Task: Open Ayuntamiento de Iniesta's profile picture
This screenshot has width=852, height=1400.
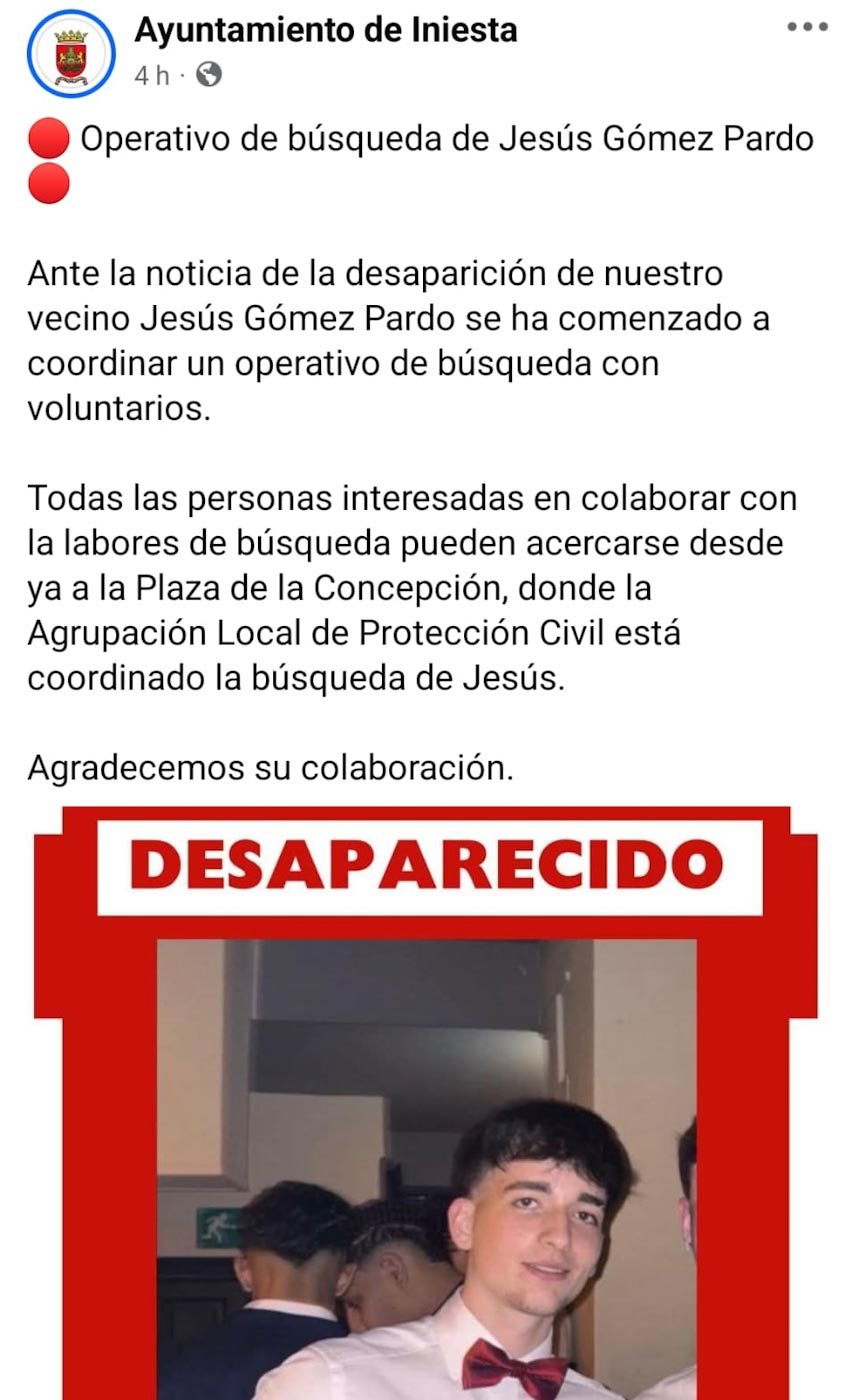Action: pos(71,53)
